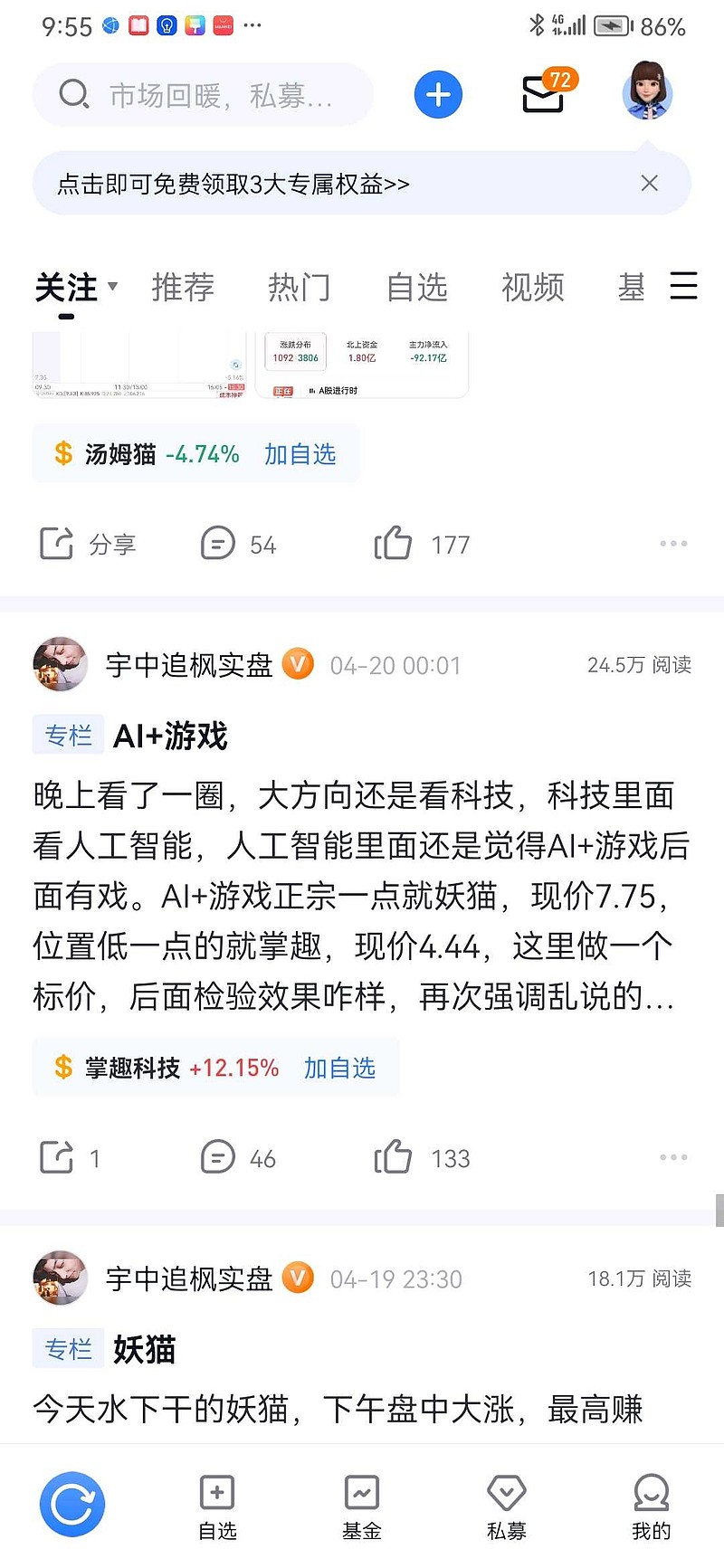724x1568 pixels.
Task: Switch to the 热门 tab
Action: (300, 288)
